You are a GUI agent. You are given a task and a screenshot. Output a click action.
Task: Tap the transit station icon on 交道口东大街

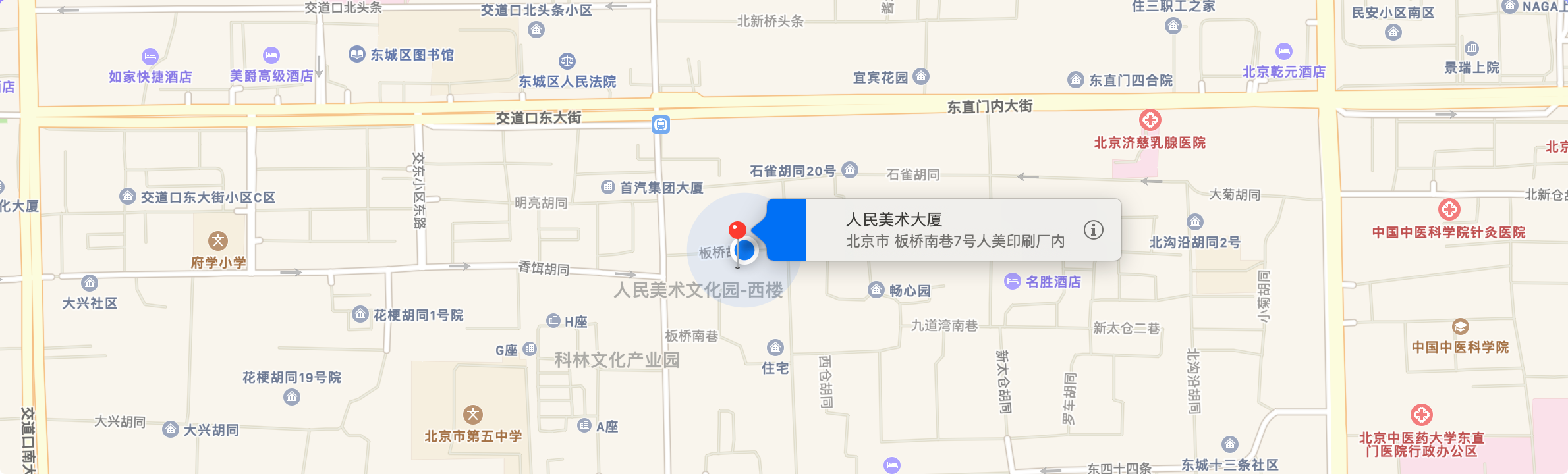[x=661, y=124]
